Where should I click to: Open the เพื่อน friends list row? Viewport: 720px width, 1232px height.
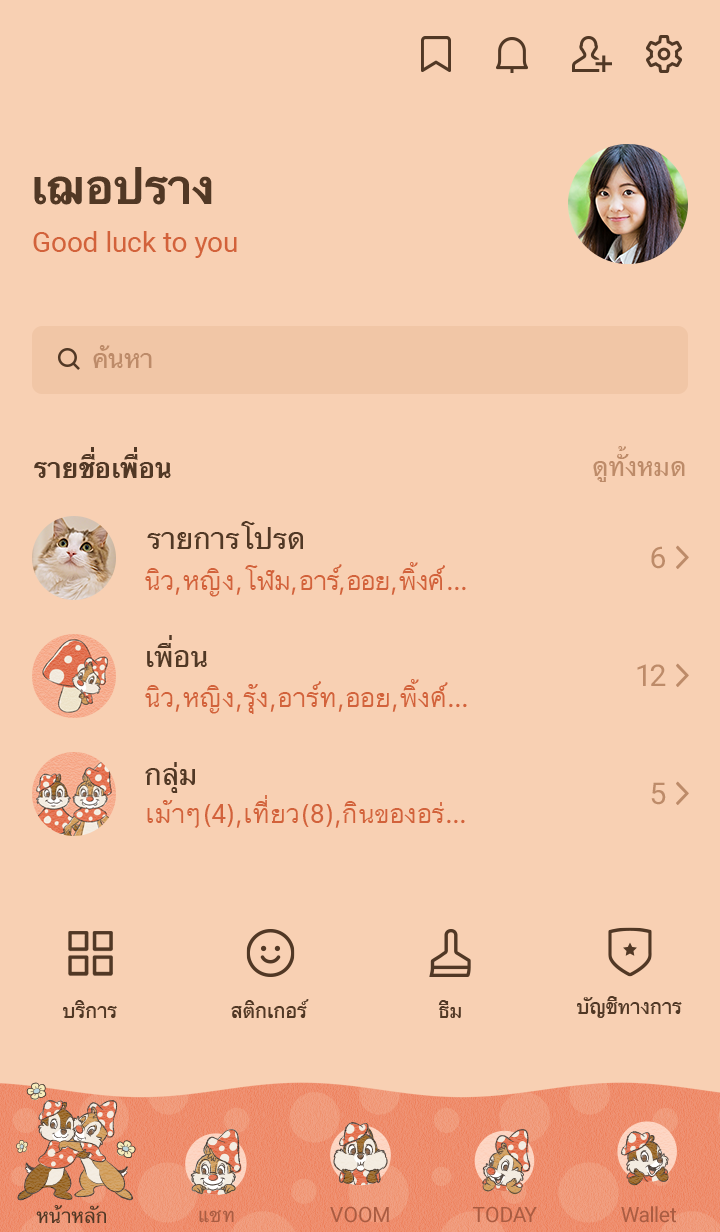coord(360,676)
